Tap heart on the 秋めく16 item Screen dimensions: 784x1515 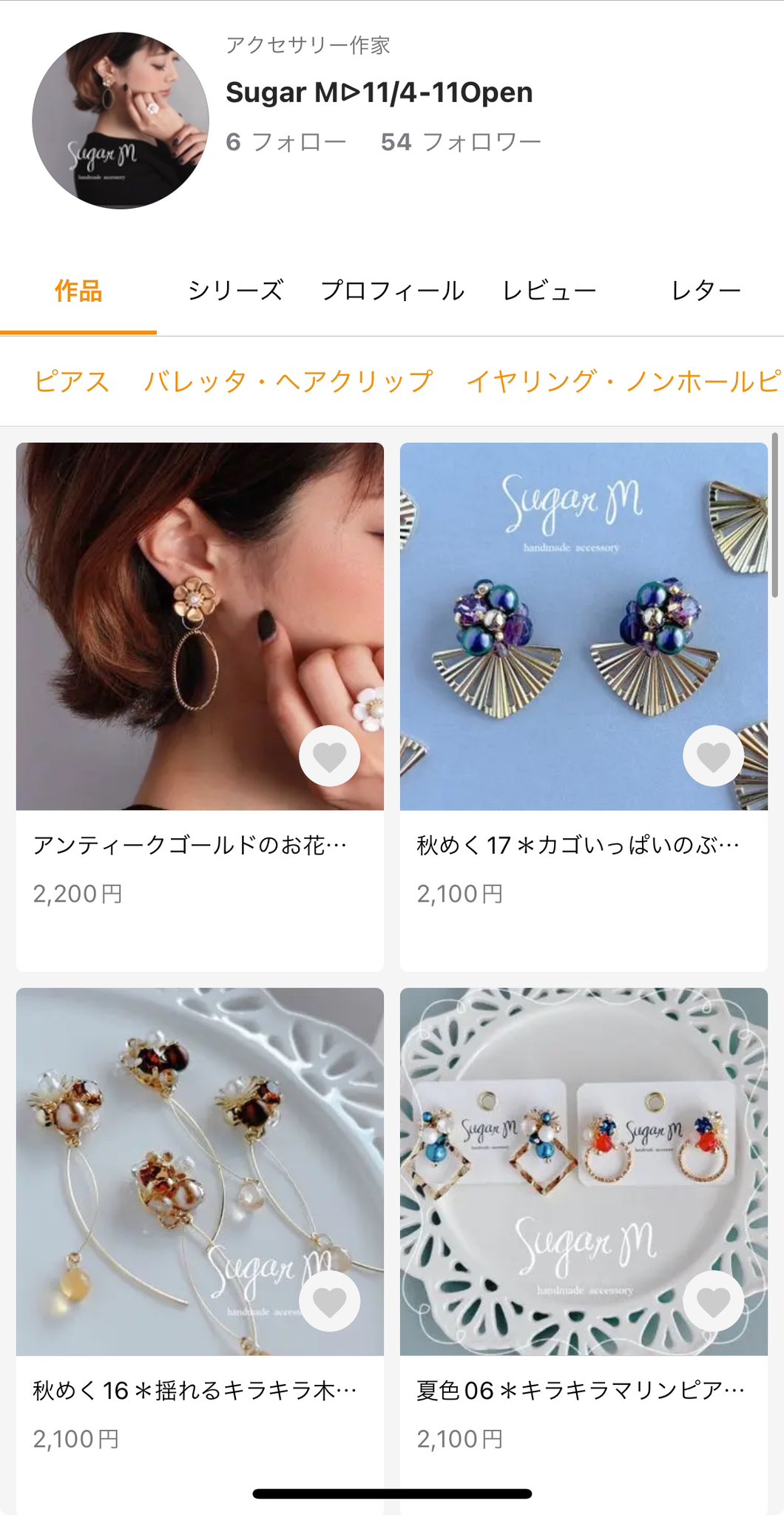[330, 1301]
